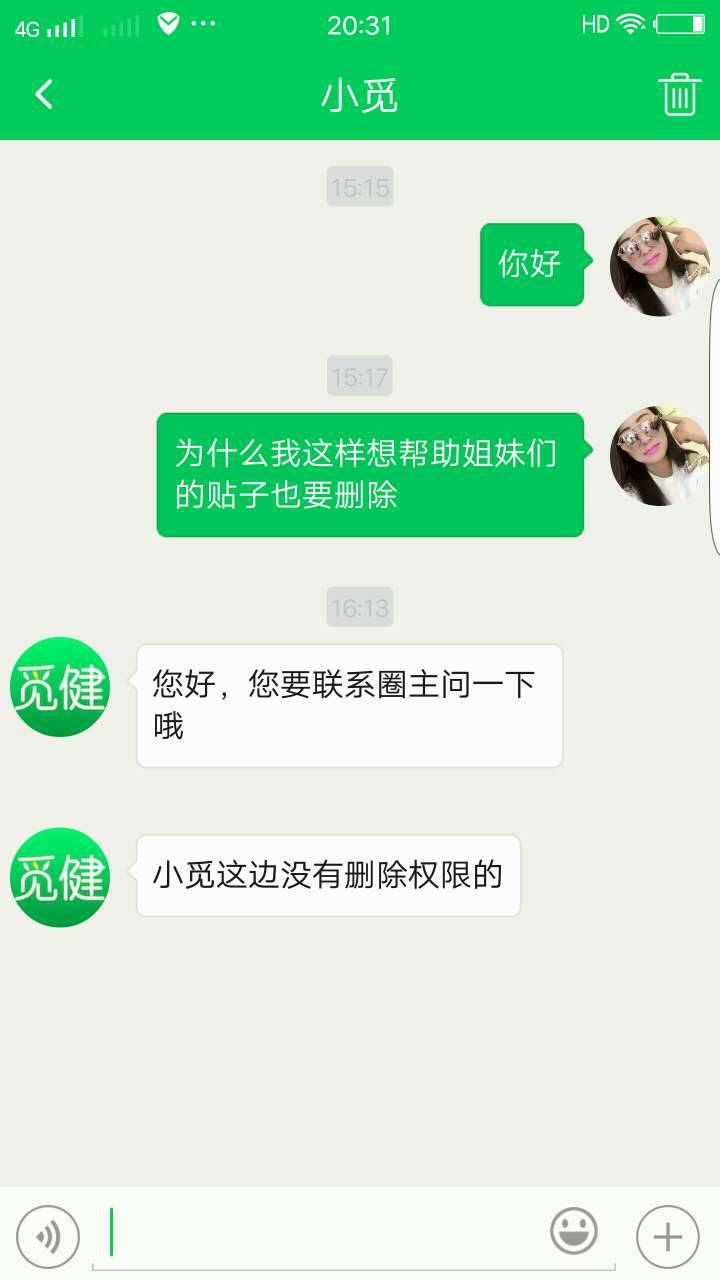Viewport: 720px width, 1280px height.
Task: Open the plus attachment menu
Action: click(x=667, y=1237)
